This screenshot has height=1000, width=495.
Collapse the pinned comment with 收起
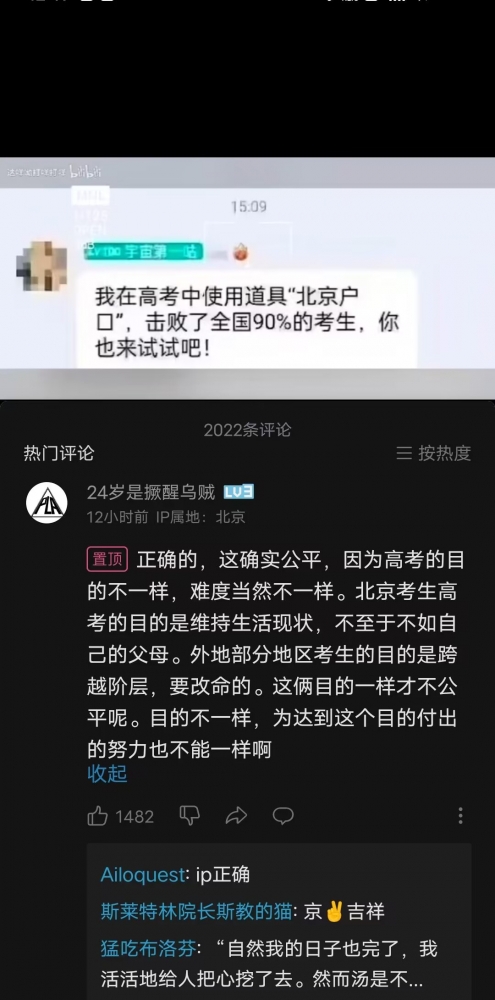[x=107, y=774]
